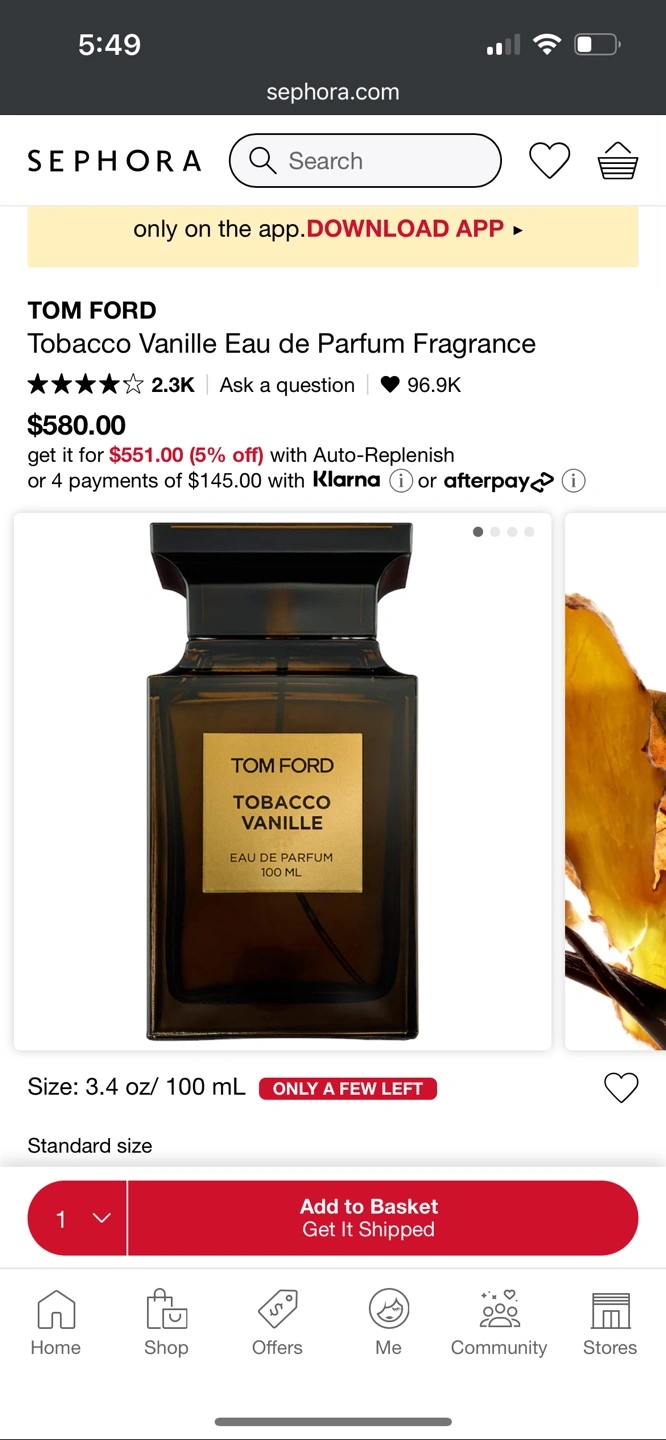666x1440 pixels.
Task: Tap the Download App banner link
Action: [414, 229]
